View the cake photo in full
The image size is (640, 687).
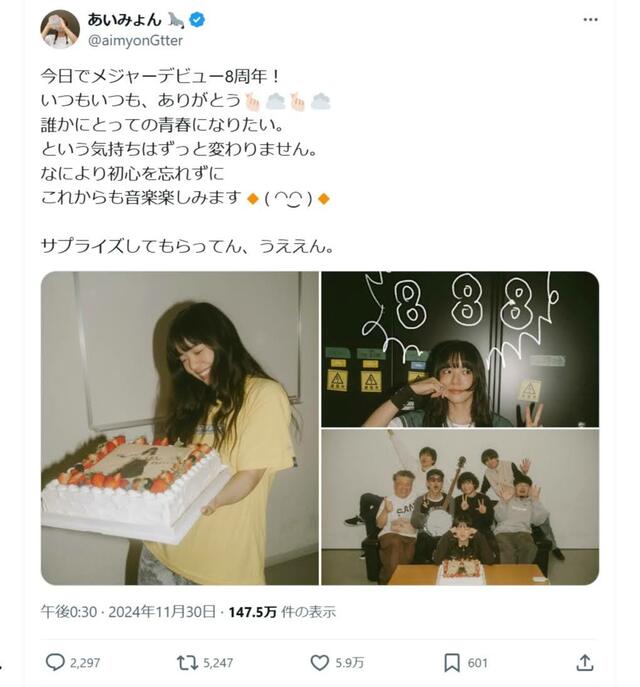[x=178, y=428]
